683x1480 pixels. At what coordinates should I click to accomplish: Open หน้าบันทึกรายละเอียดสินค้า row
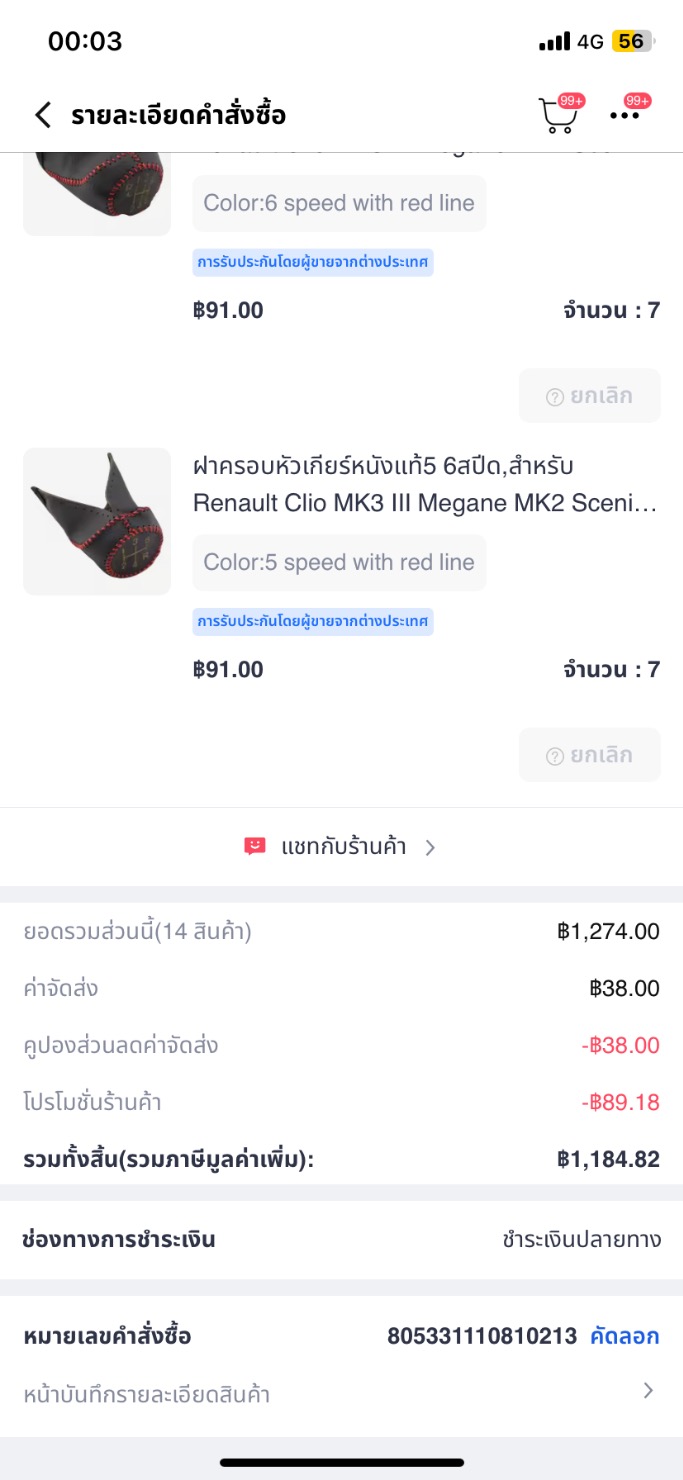click(341, 1394)
